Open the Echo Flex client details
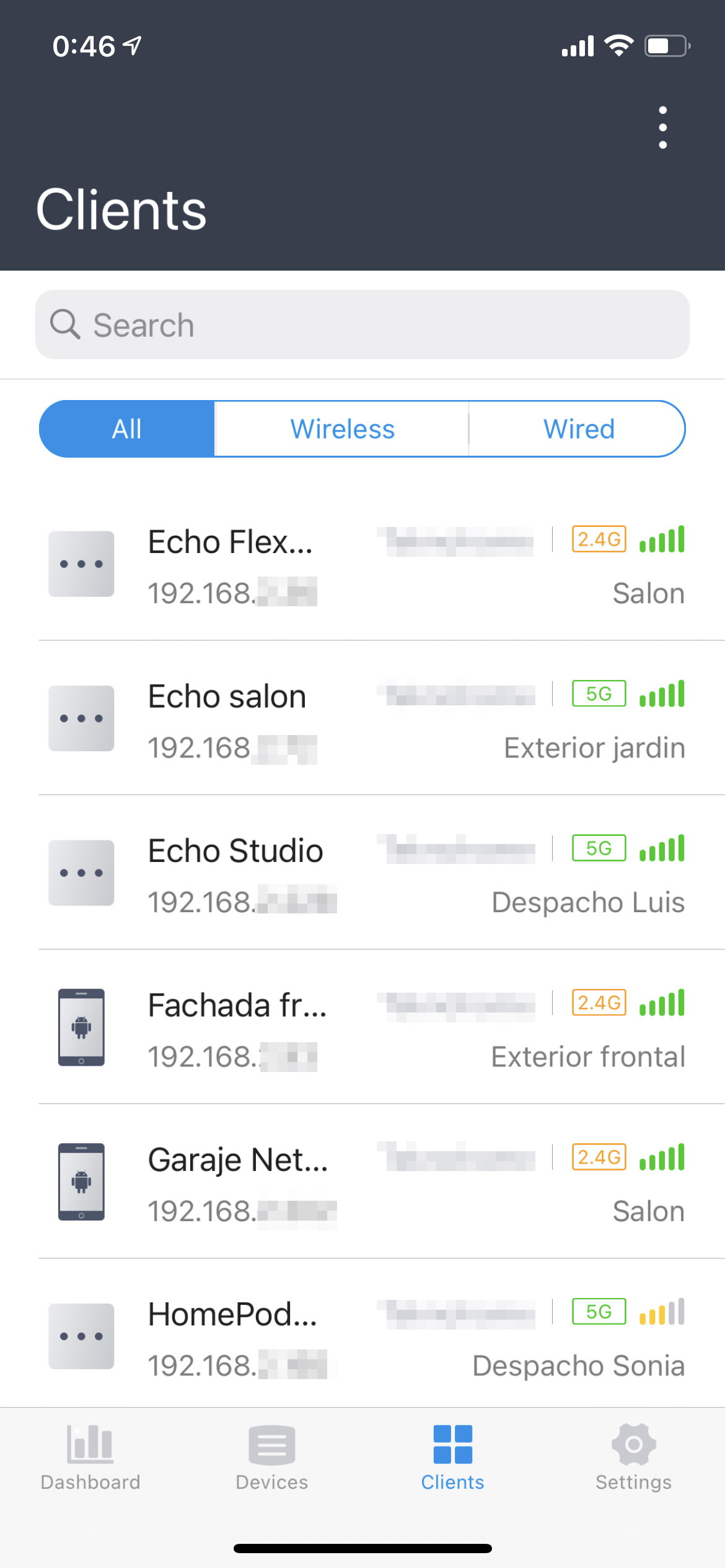 362,564
